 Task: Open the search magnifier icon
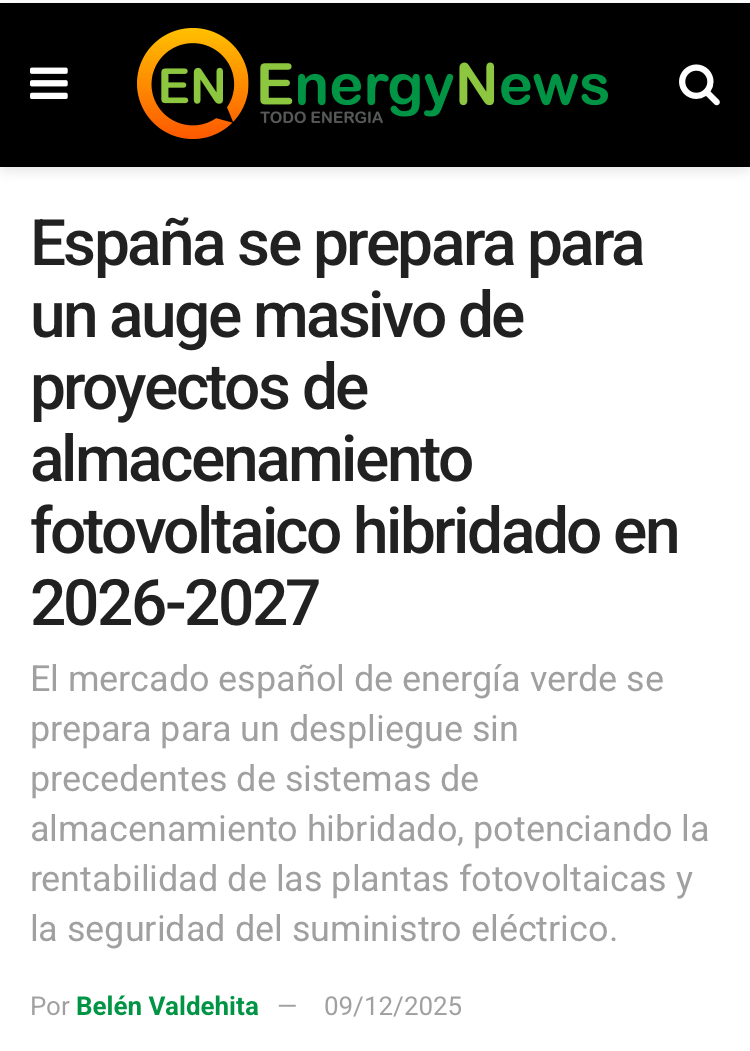tap(699, 85)
